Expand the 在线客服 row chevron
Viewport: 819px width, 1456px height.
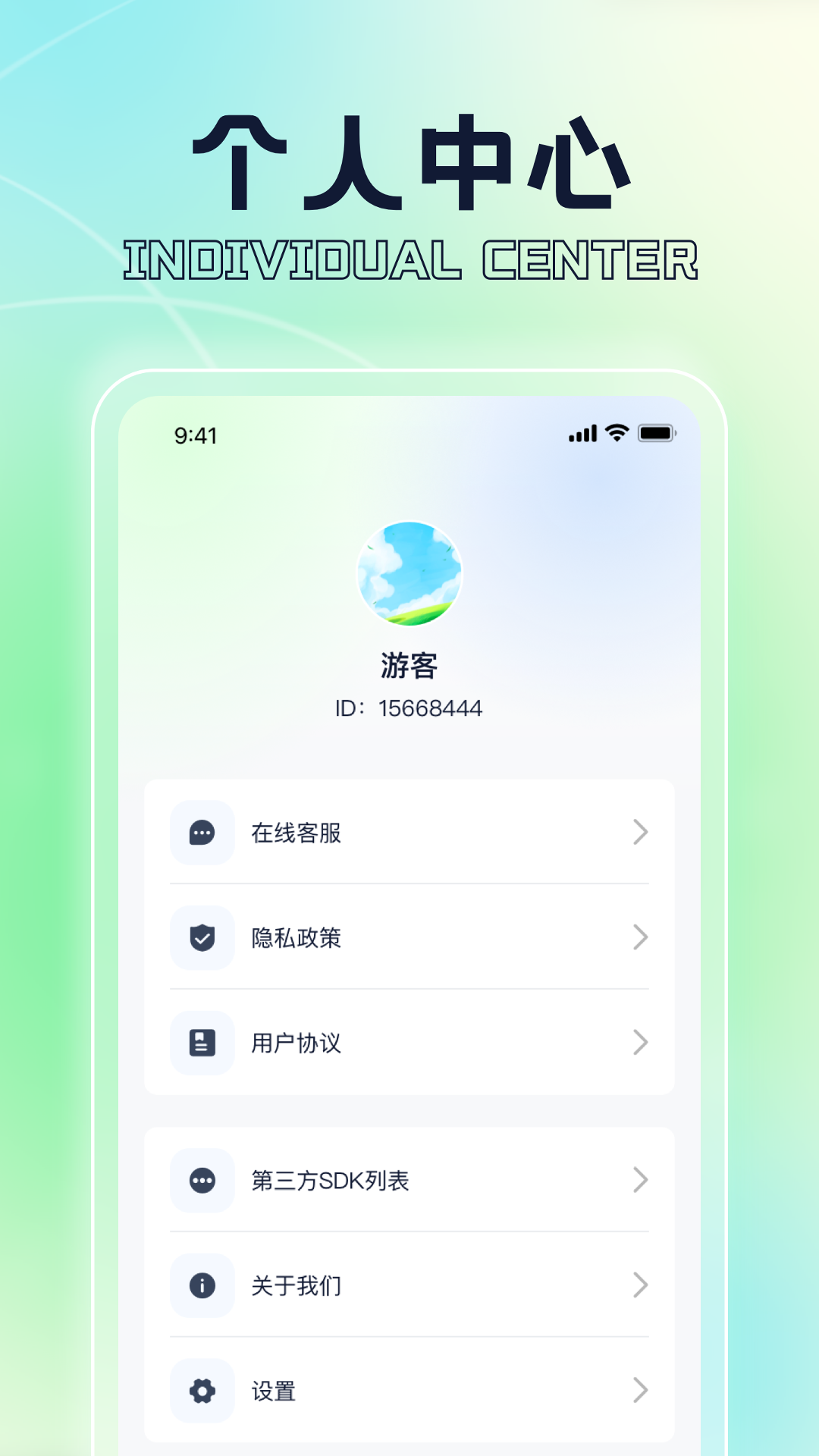coord(639,833)
